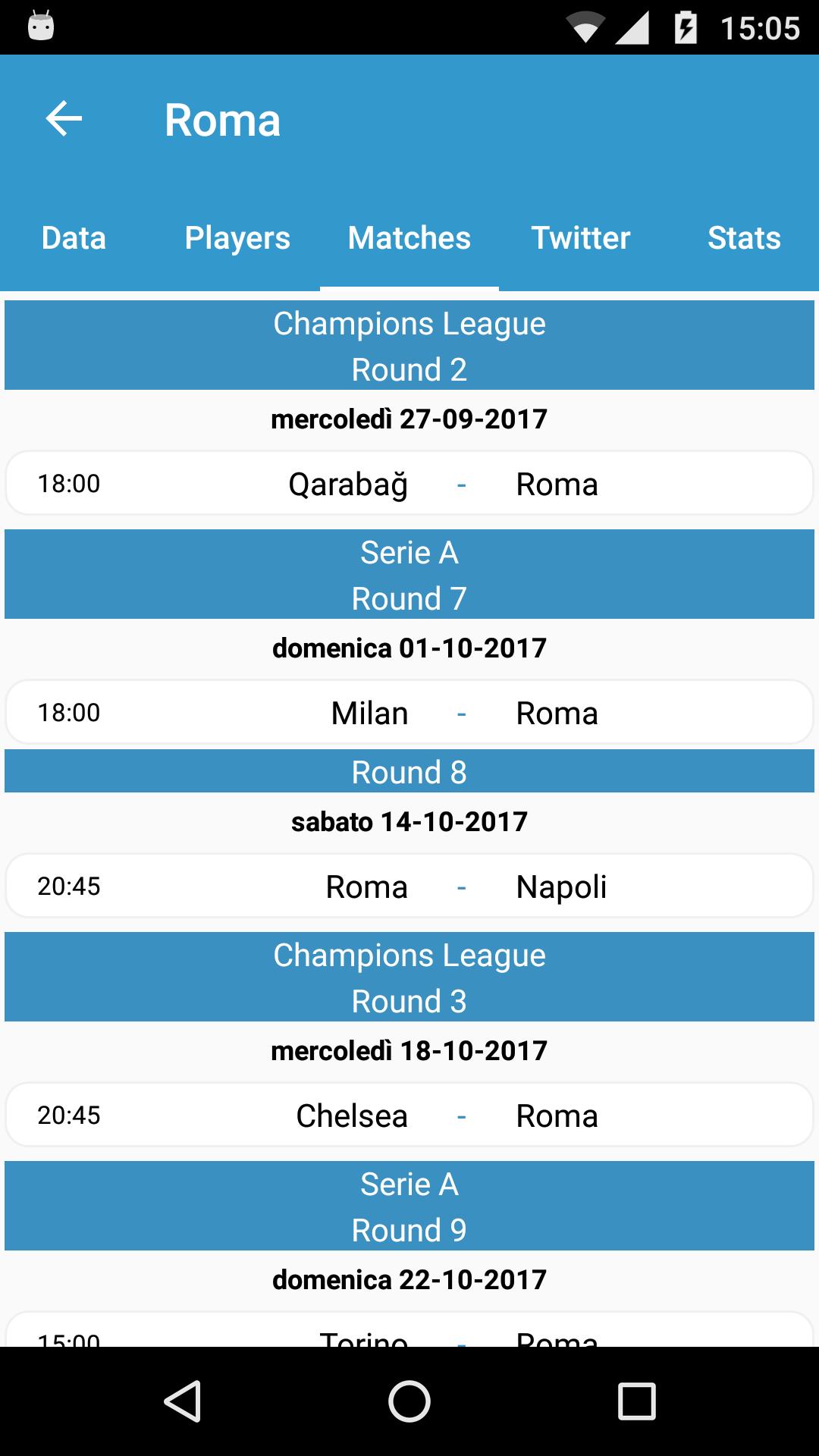
Task: Tap the system home button
Action: coord(409,1401)
